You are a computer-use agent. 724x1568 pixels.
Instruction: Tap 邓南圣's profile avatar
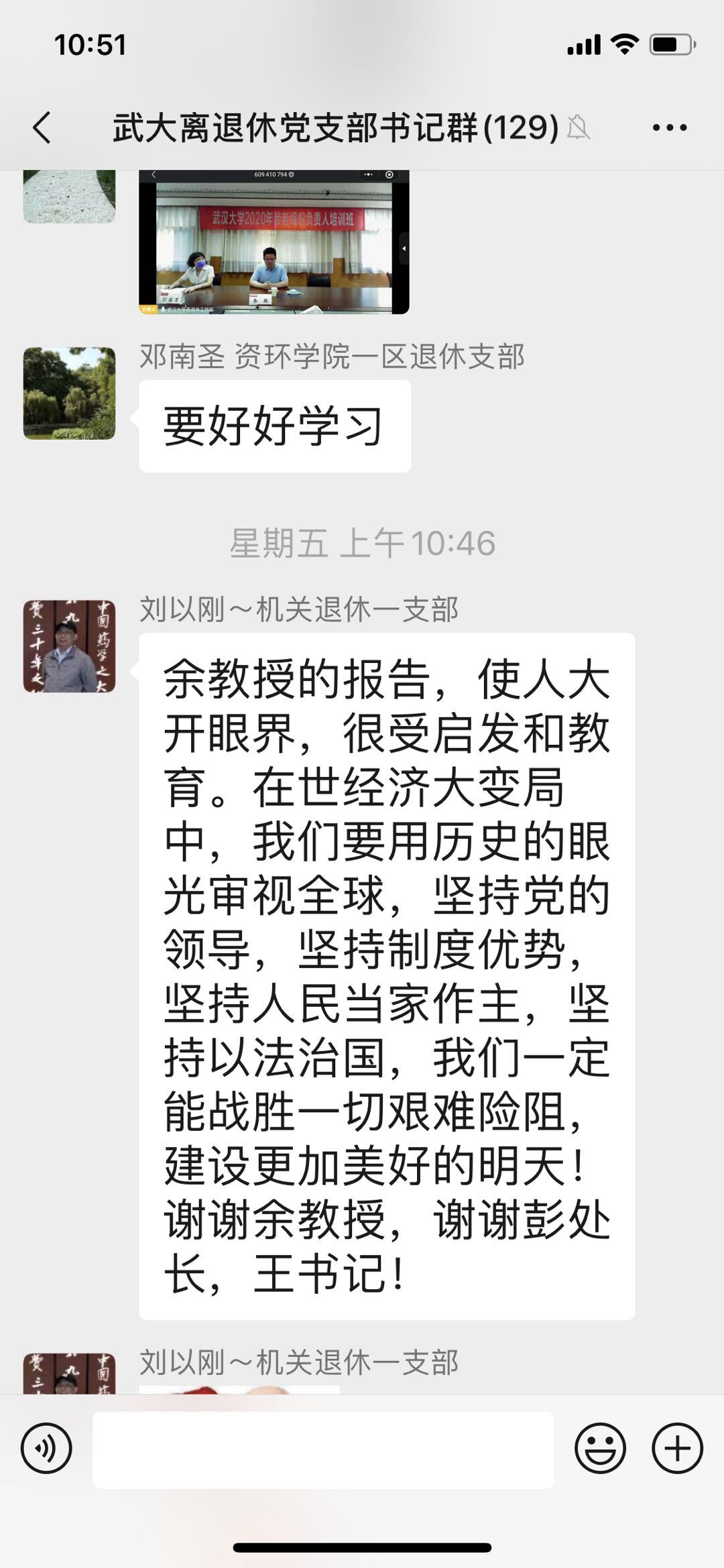click(69, 394)
